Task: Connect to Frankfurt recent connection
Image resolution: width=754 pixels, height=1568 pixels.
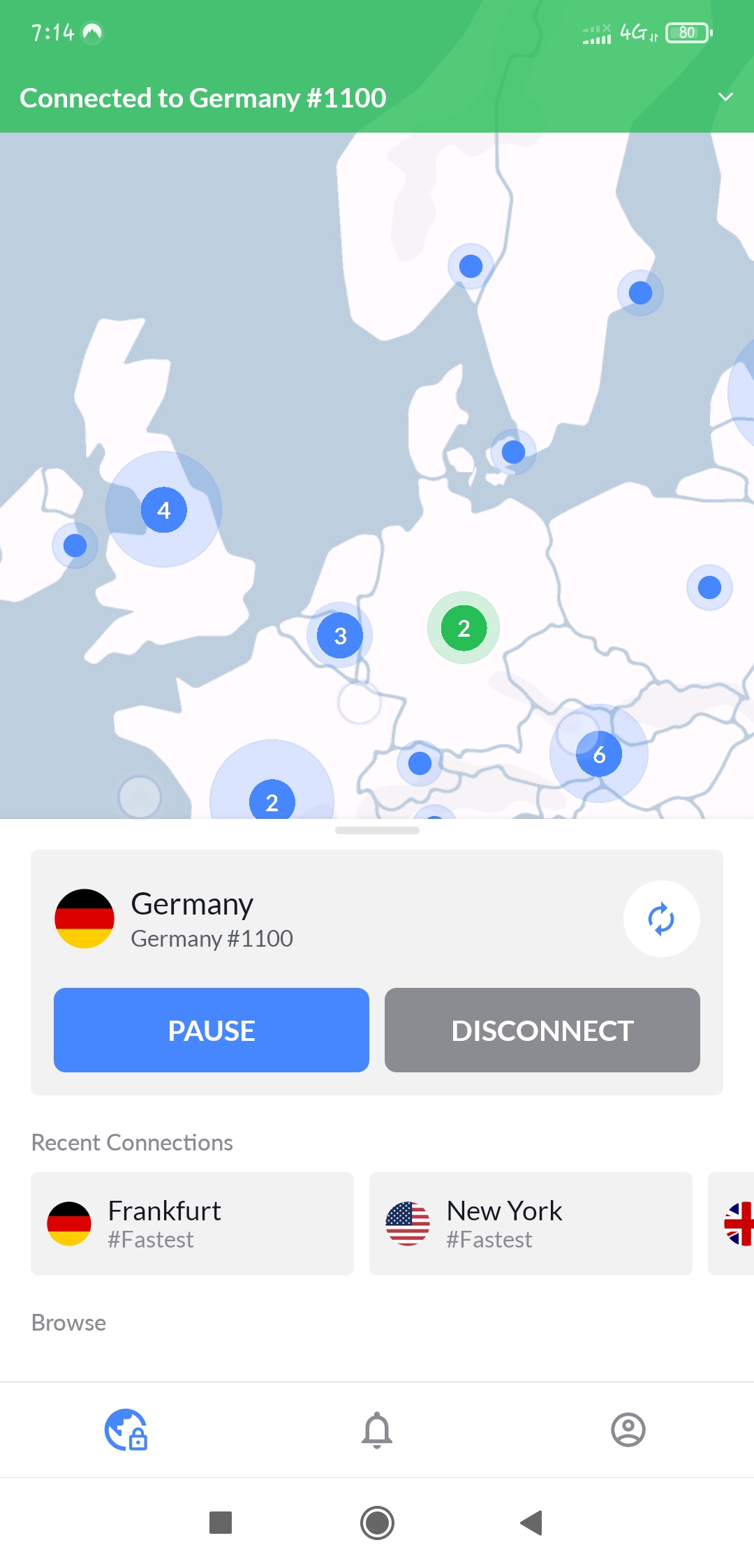Action: [192, 1224]
